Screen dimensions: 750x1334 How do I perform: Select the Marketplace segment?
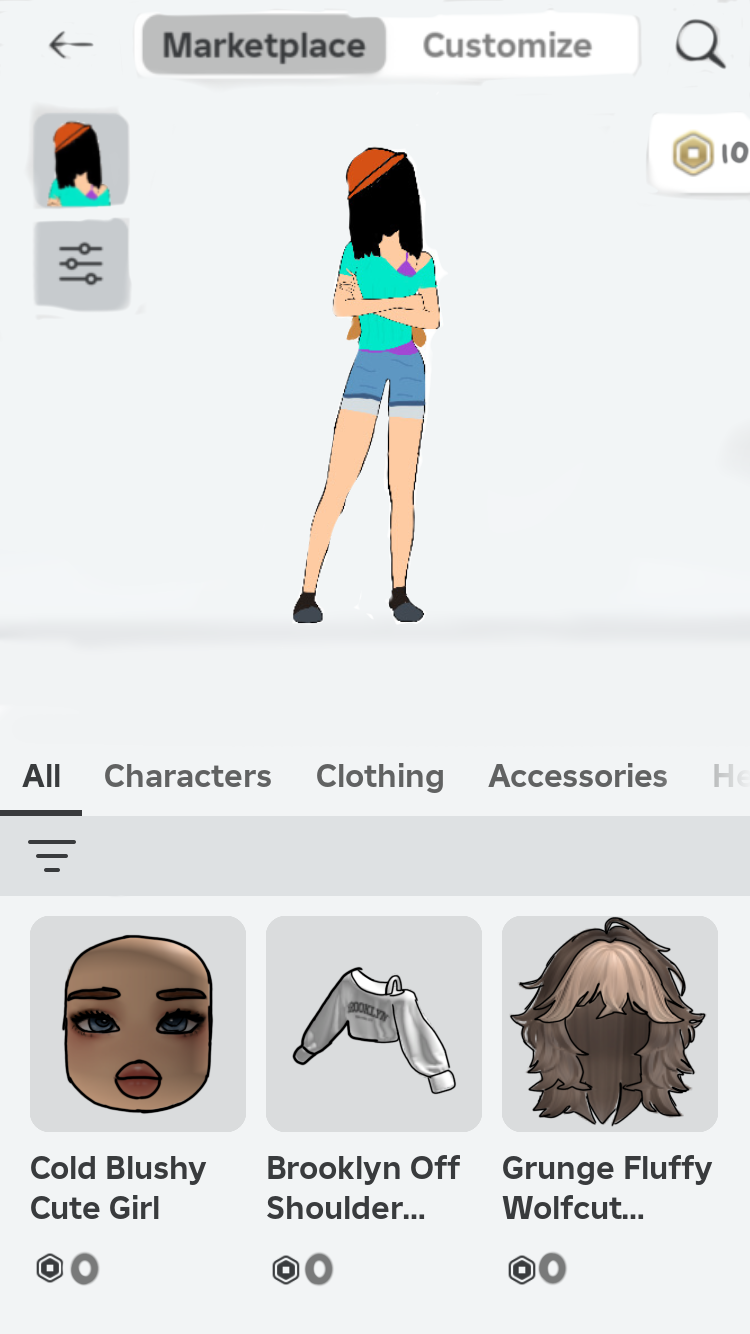click(264, 45)
